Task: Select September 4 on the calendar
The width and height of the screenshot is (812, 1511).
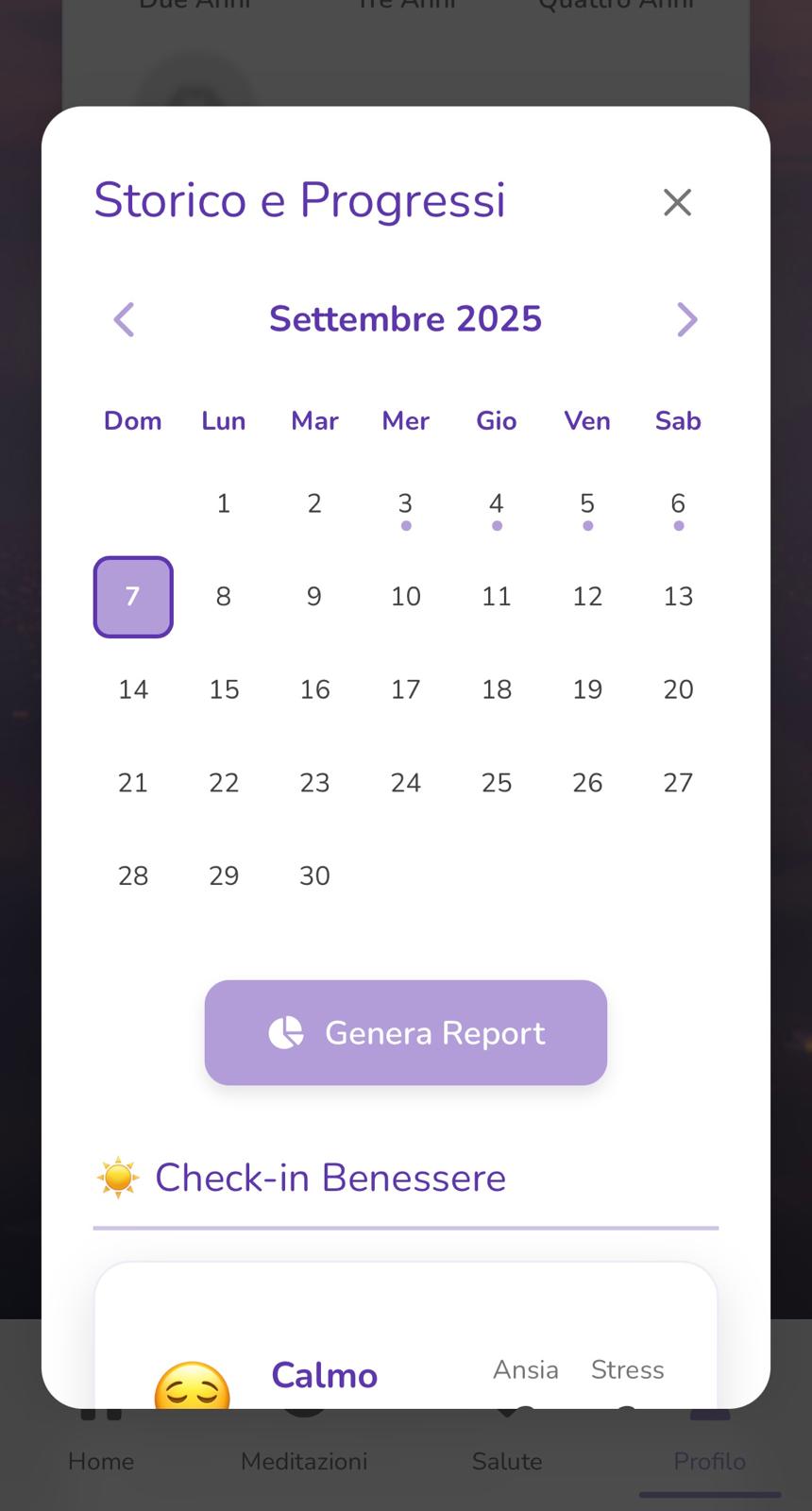Action: [x=497, y=504]
